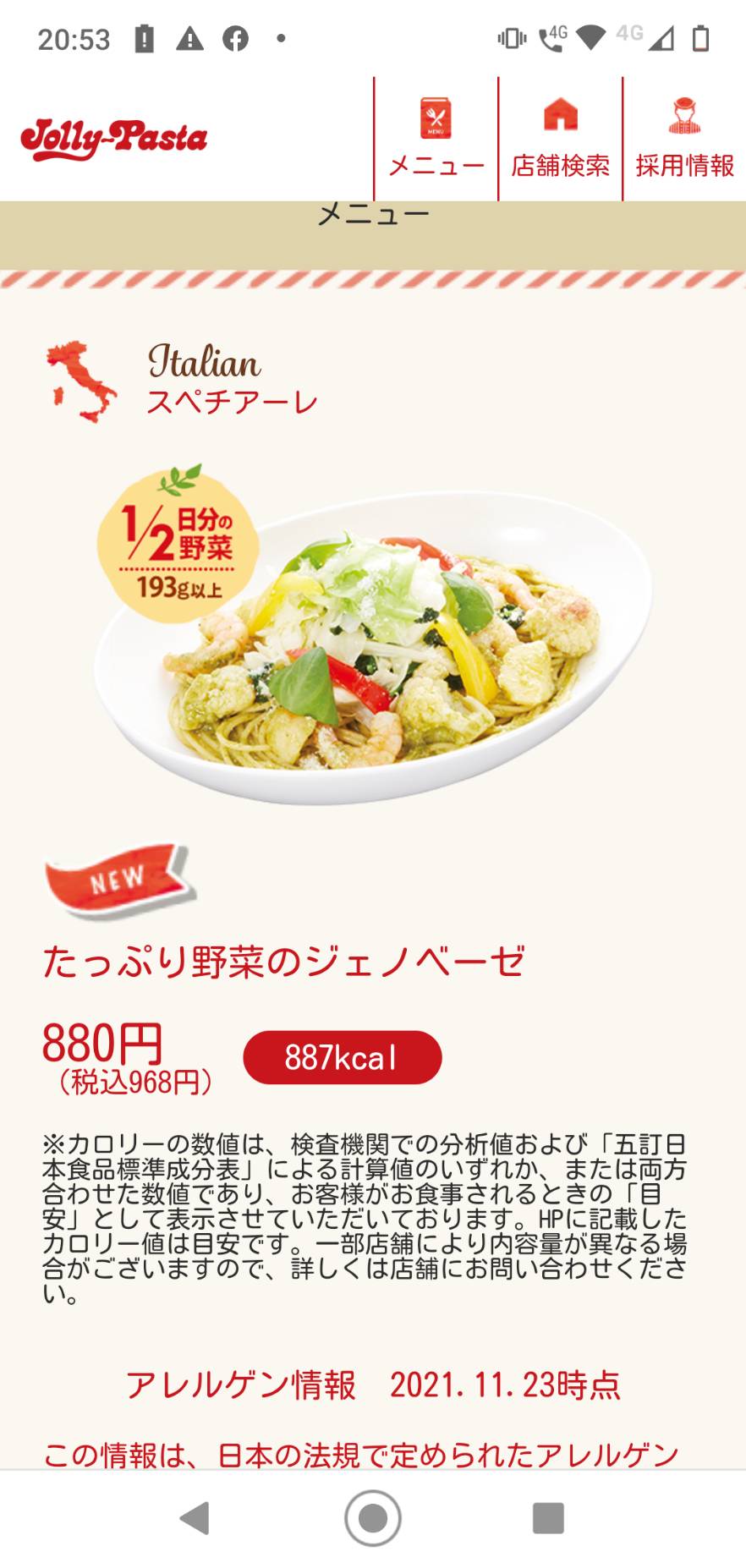Open 採用情報 recruitment info
Screen dimensions: 746x1568
tap(684, 139)
